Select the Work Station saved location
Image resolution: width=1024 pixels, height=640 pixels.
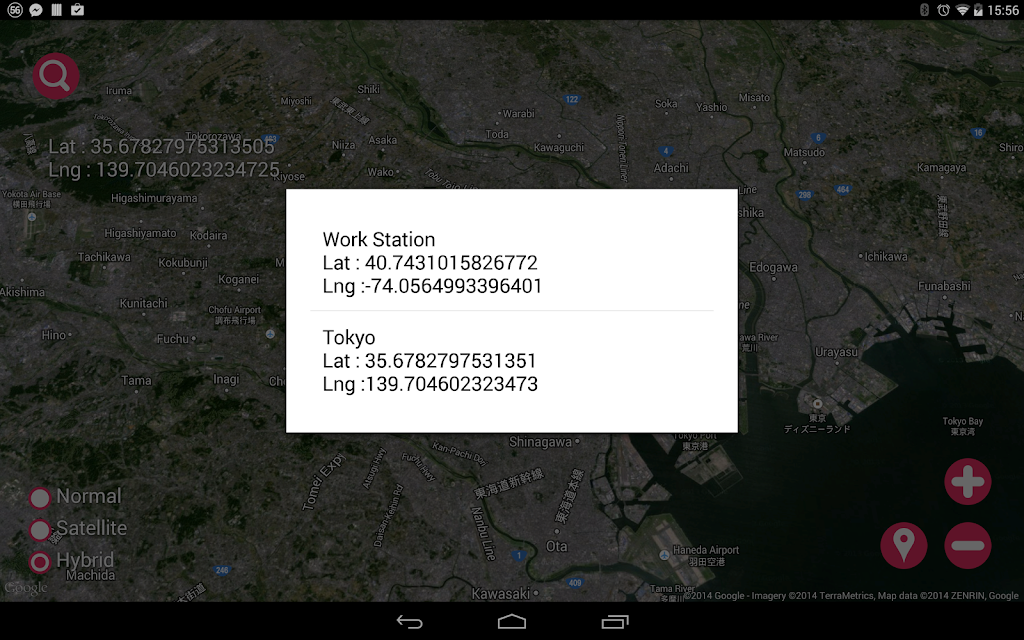511,262
